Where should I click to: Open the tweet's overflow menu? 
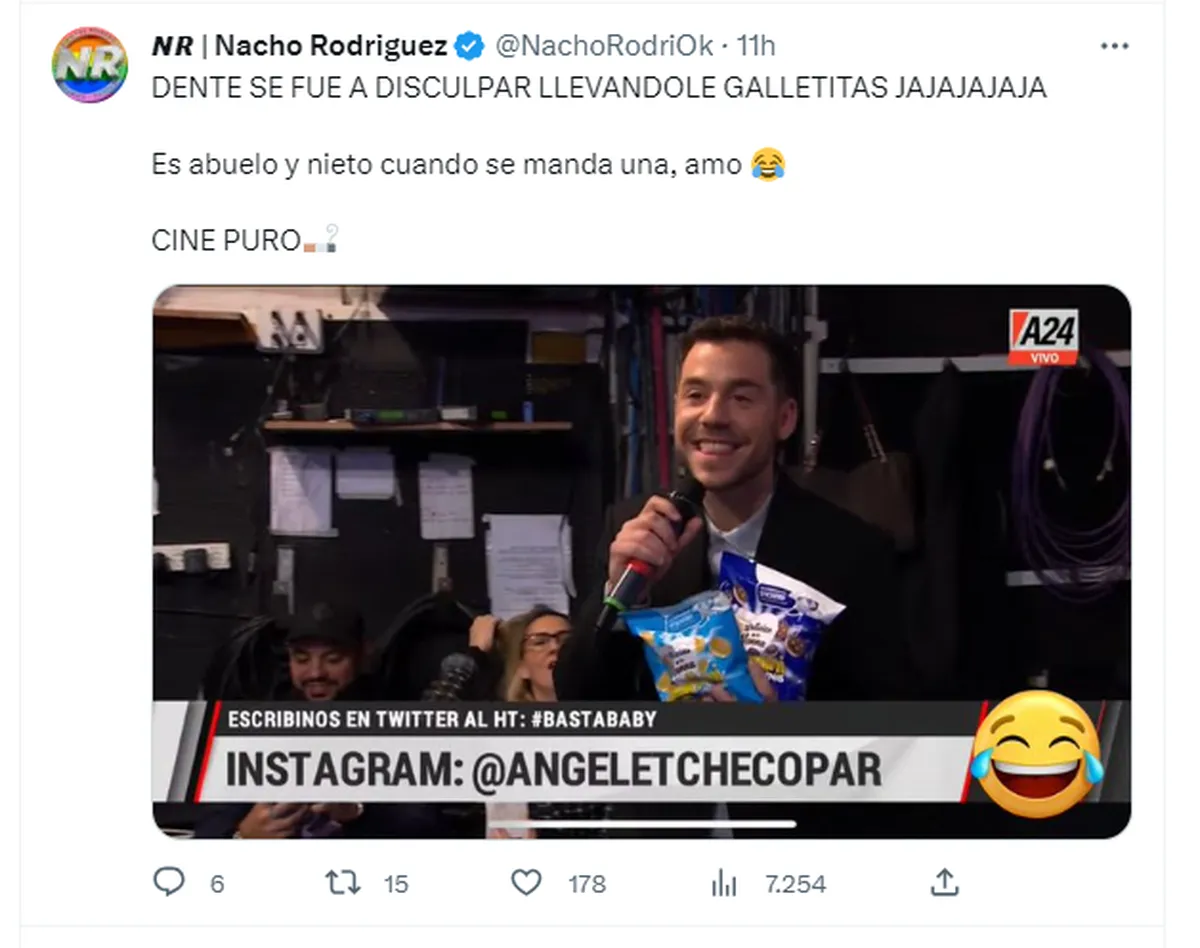1114,46
